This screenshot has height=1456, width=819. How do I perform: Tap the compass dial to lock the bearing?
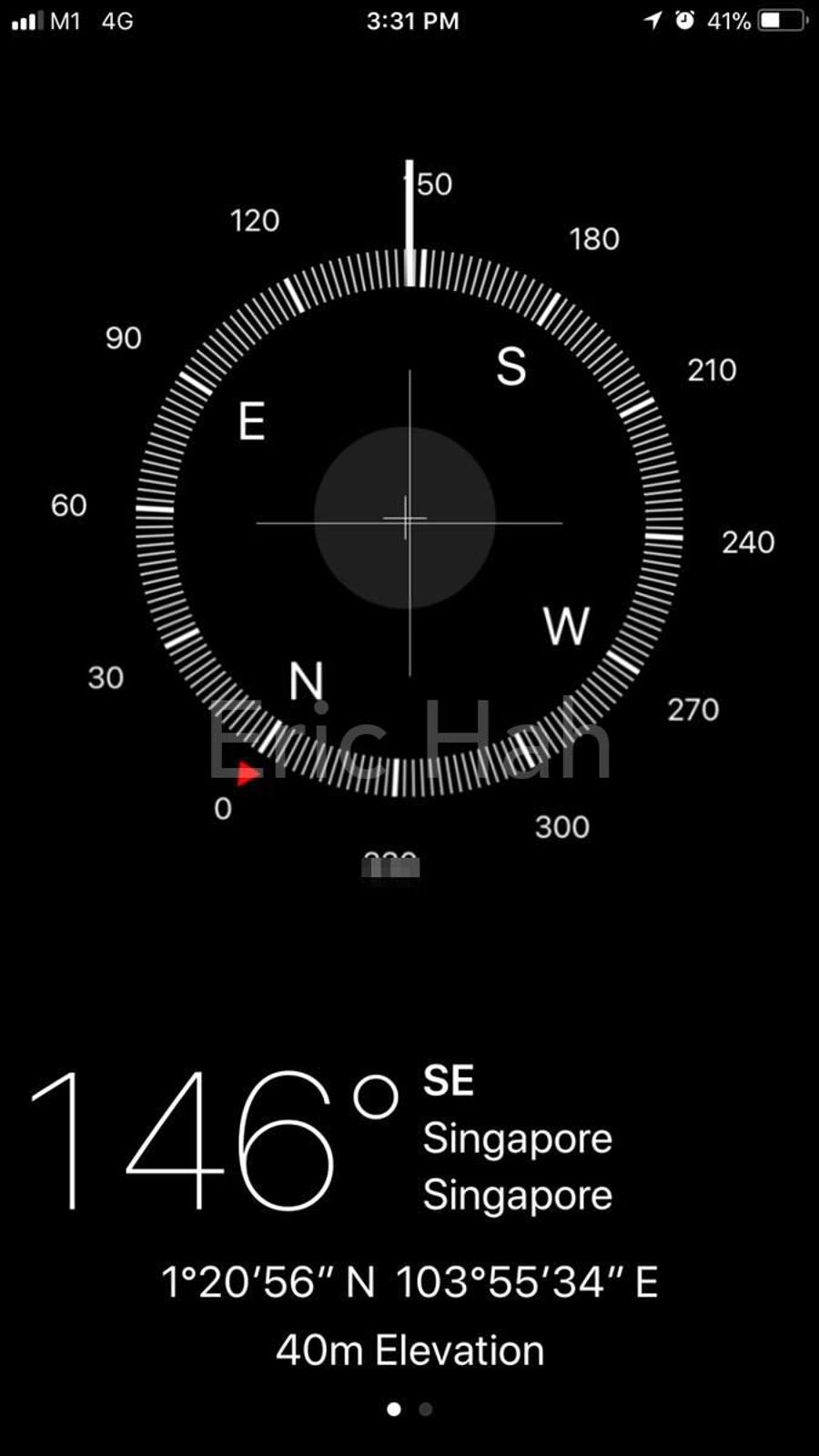click(409, 521)
